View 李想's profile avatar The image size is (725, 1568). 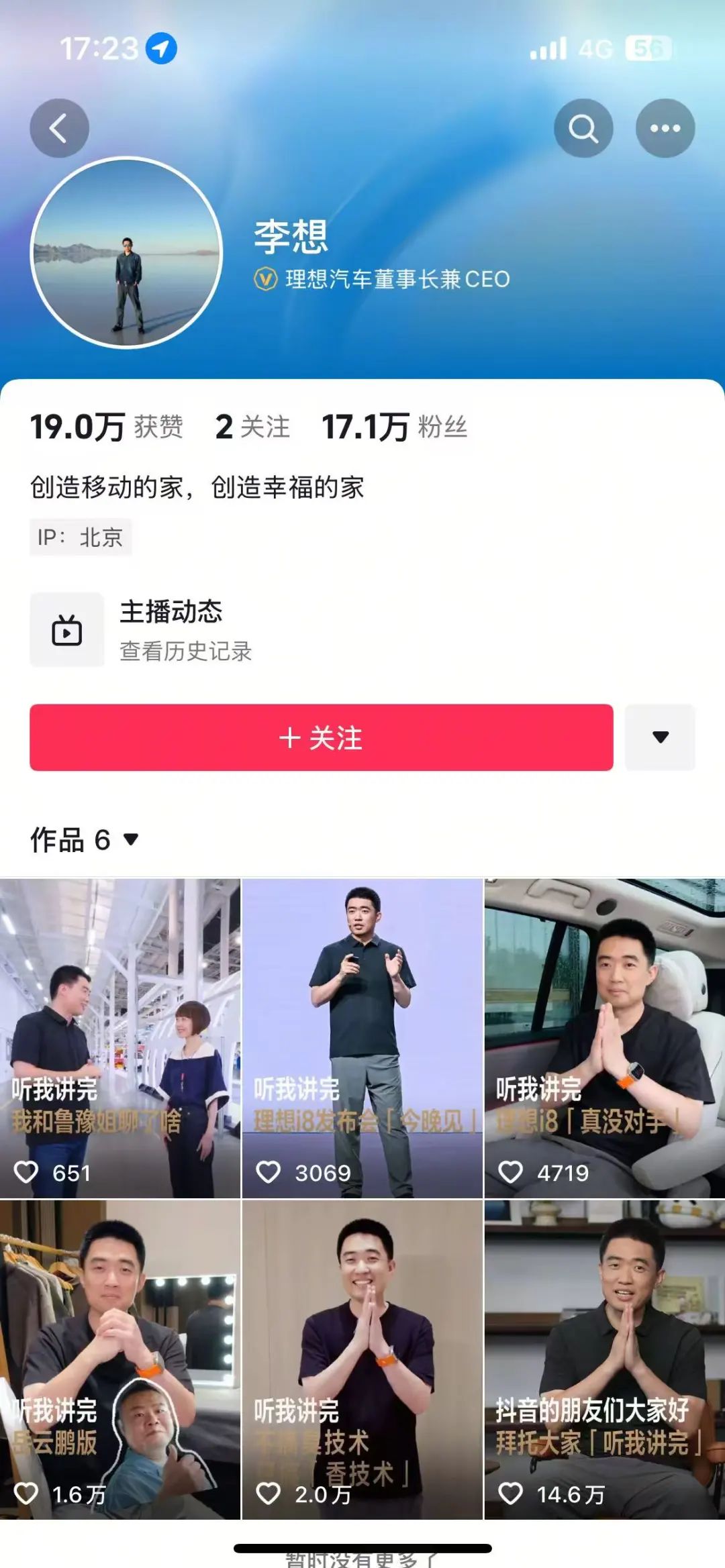coord(127,253)
